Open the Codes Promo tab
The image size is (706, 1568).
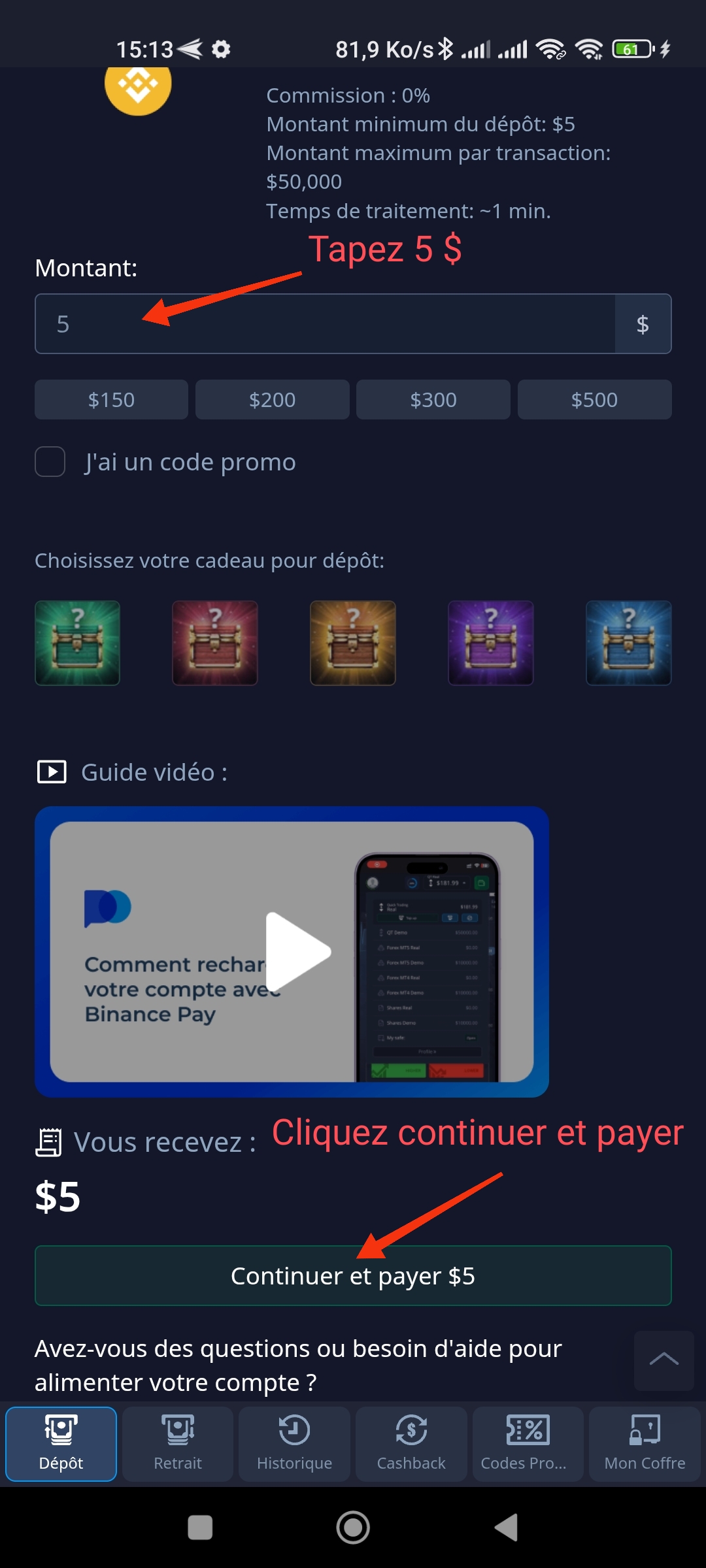pyautogui.click(x=528, y=1444)
